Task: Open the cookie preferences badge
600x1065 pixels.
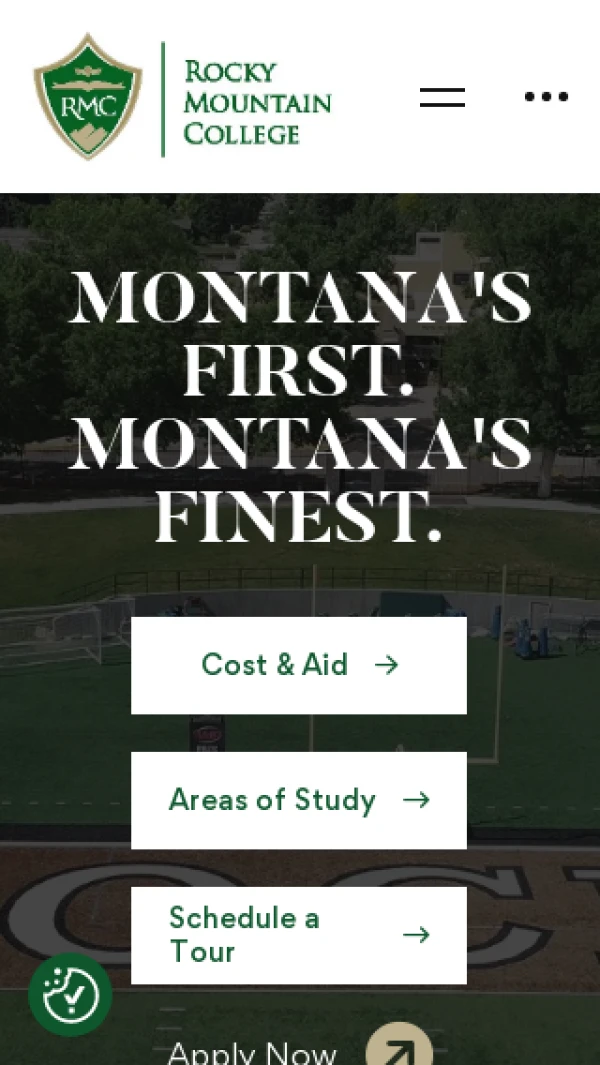Action: click(x=70, y=995)
